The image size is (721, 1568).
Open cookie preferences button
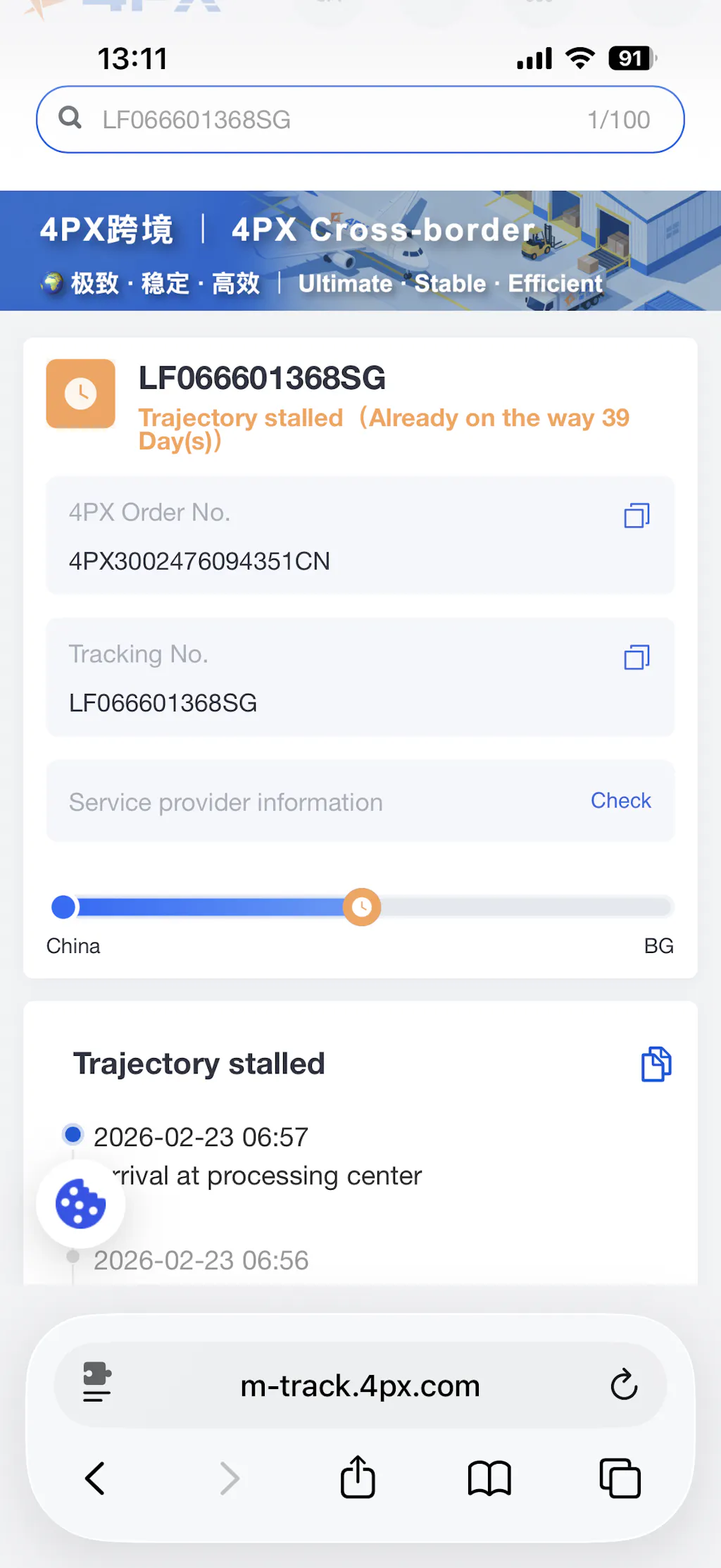point(81,1204)
